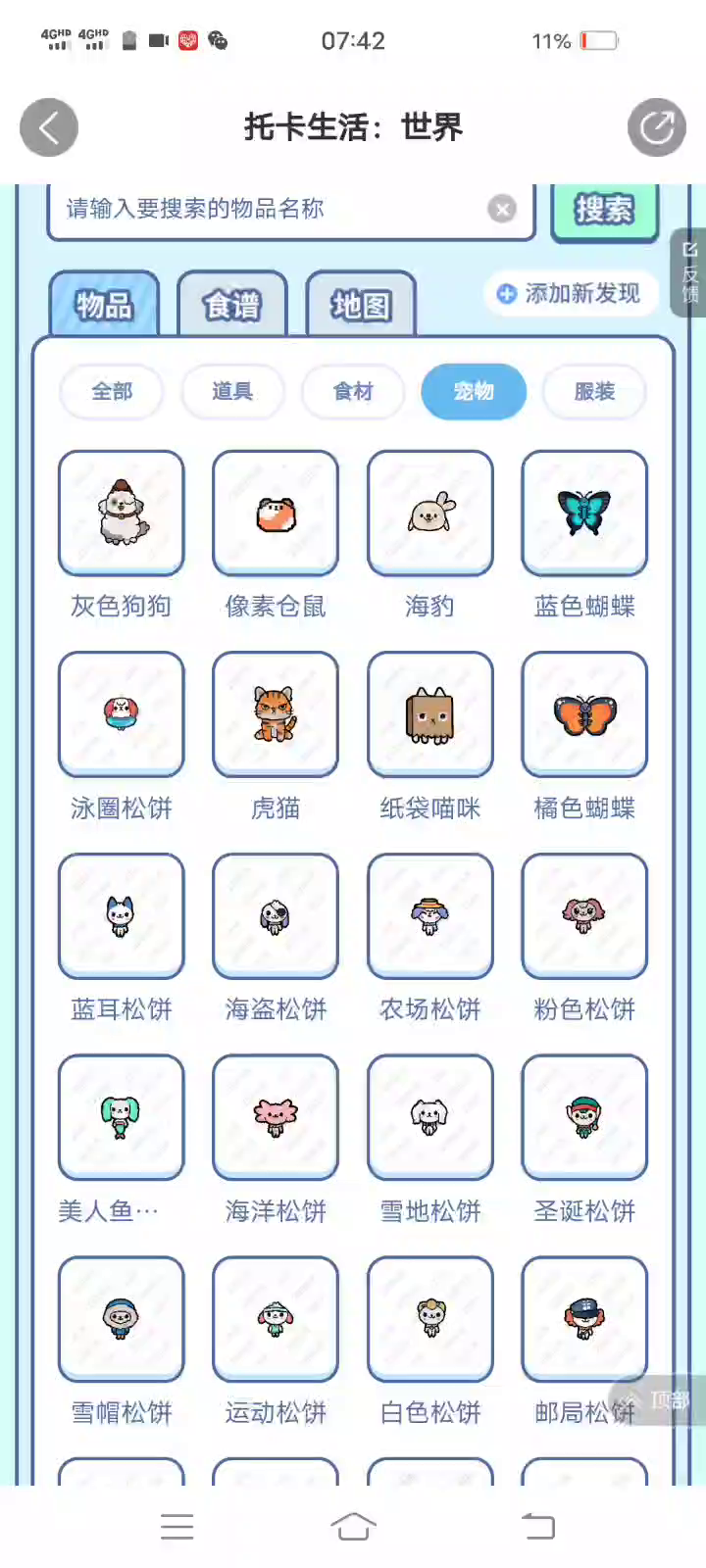Go to the phone home screen

pos(353,1526)
